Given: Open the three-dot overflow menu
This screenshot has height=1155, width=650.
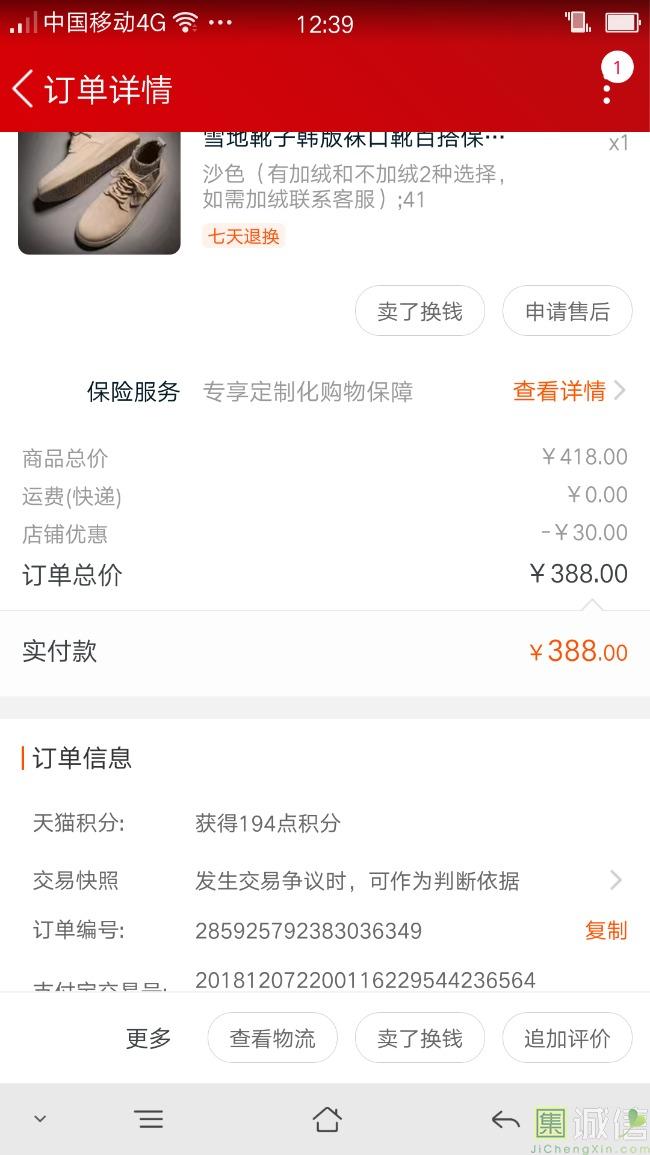Looking at the screenshot, I should (x=607, y=92).
